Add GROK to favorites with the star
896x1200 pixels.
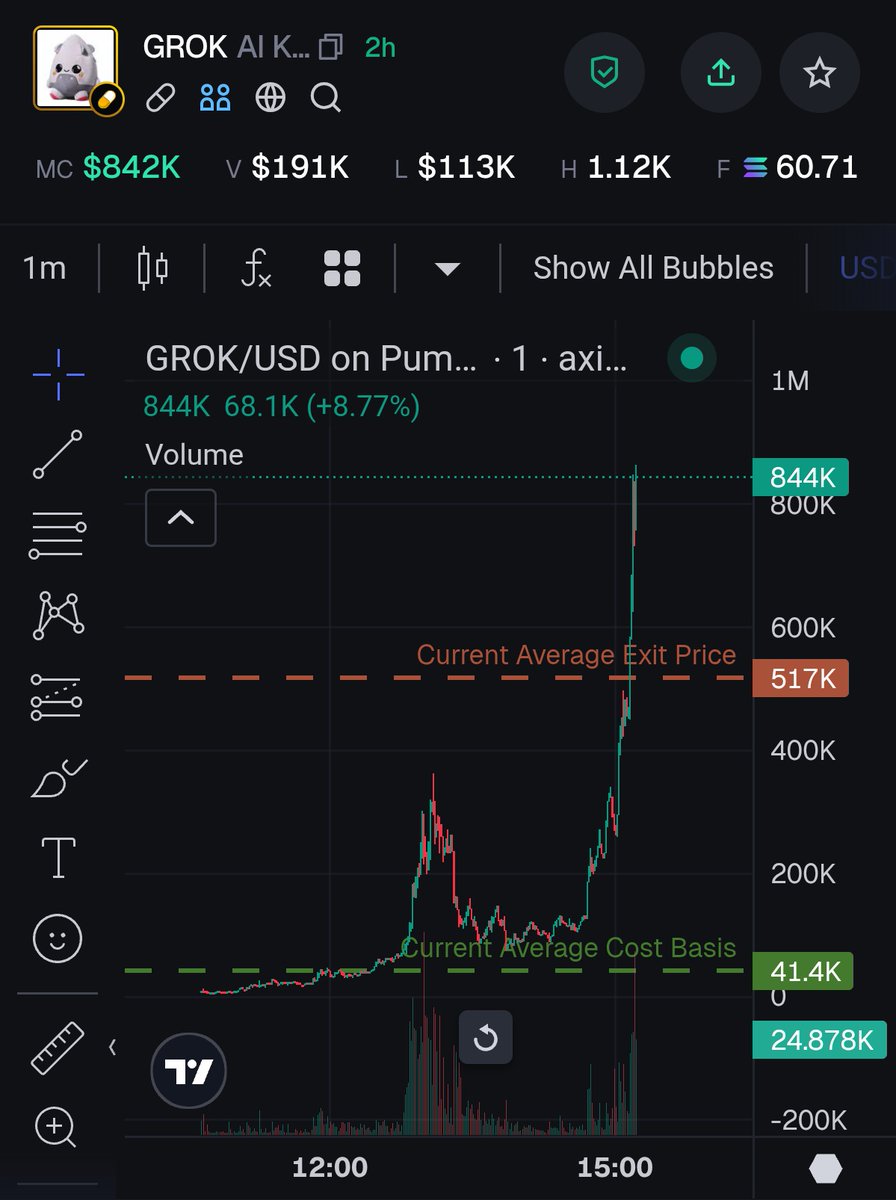click(x=819, y=72)
